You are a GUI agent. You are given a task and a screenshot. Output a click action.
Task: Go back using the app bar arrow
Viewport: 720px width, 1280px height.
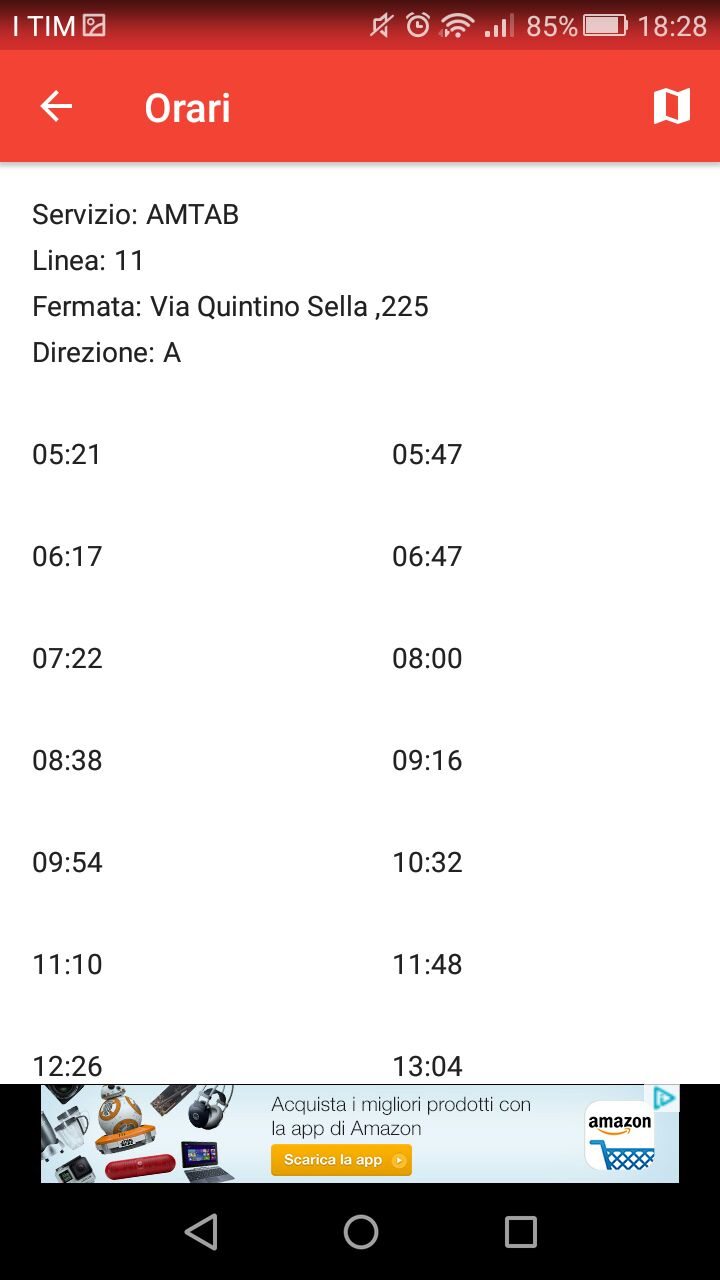coord(56,106)
